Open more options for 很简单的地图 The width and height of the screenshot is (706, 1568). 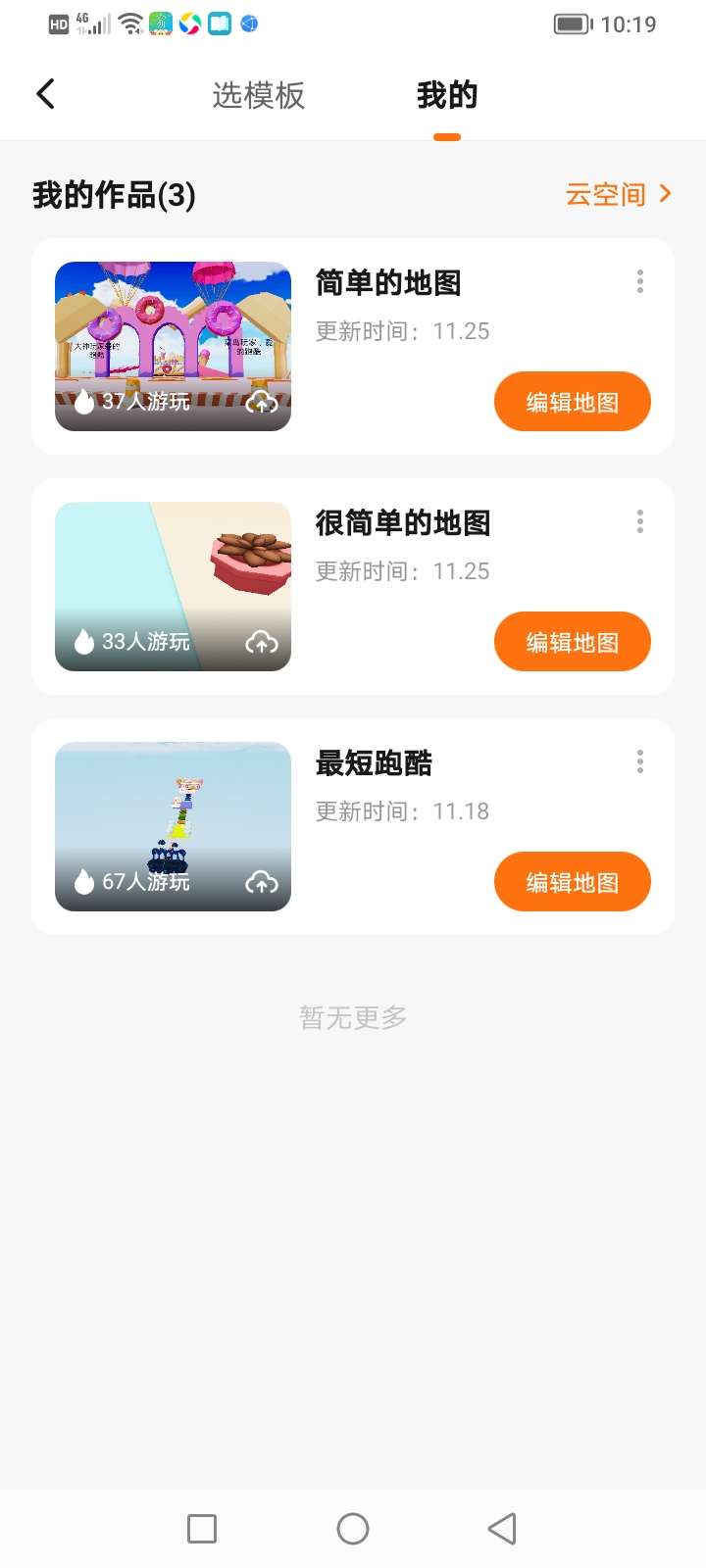(x=640, y=521)
